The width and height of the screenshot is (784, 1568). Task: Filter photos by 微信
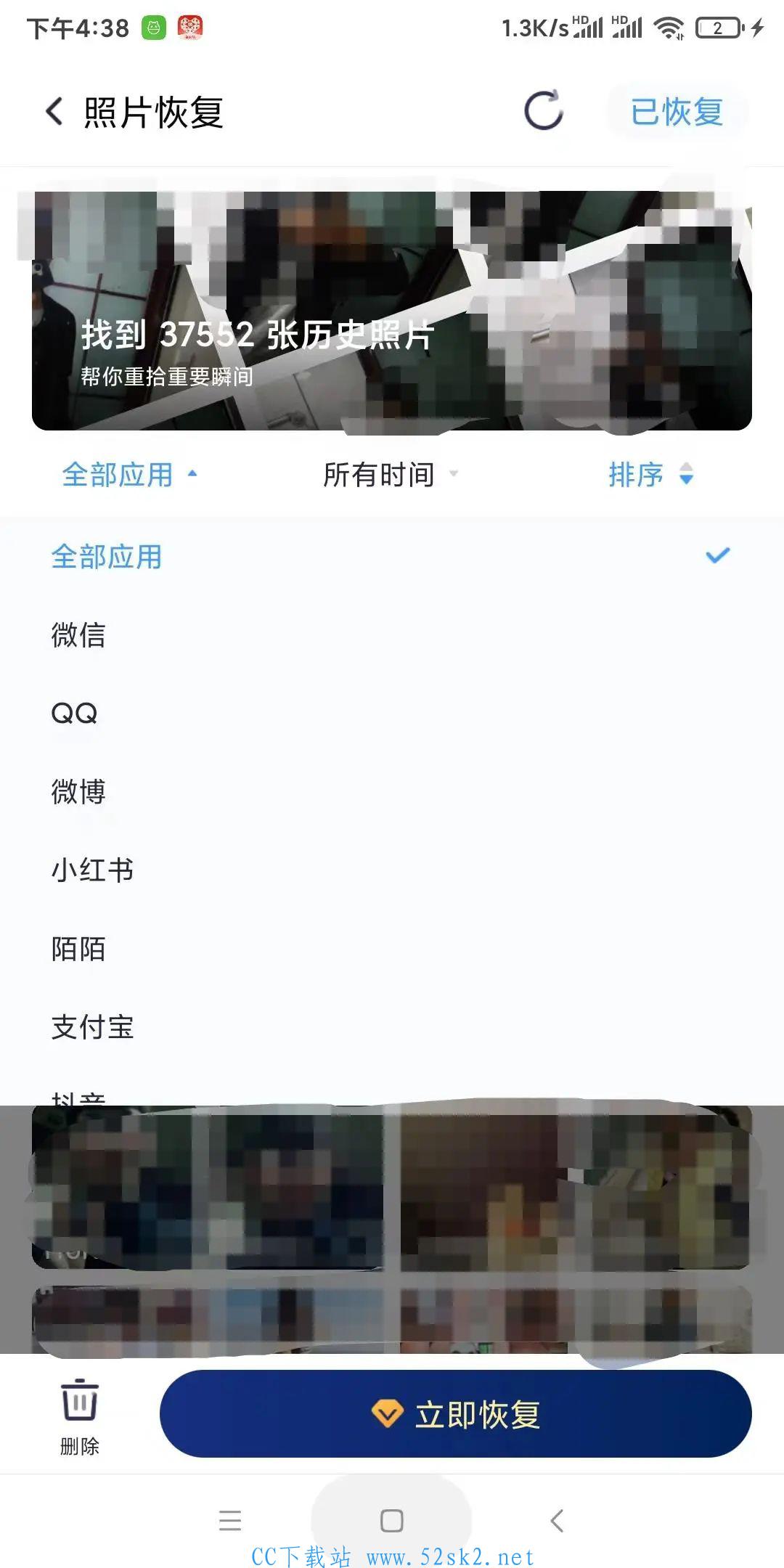[x=392, y=635]
